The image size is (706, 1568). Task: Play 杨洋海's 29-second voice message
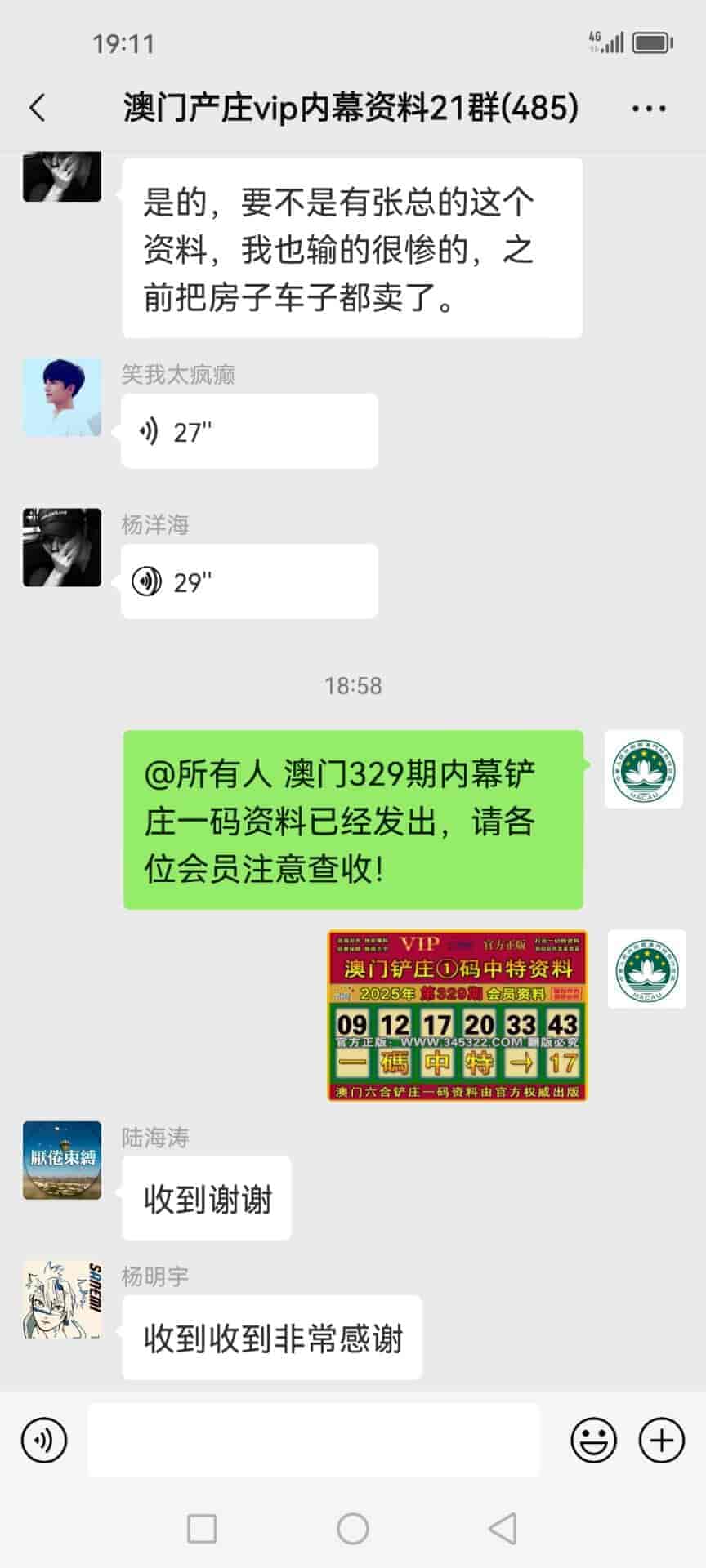tap(249, 581)
